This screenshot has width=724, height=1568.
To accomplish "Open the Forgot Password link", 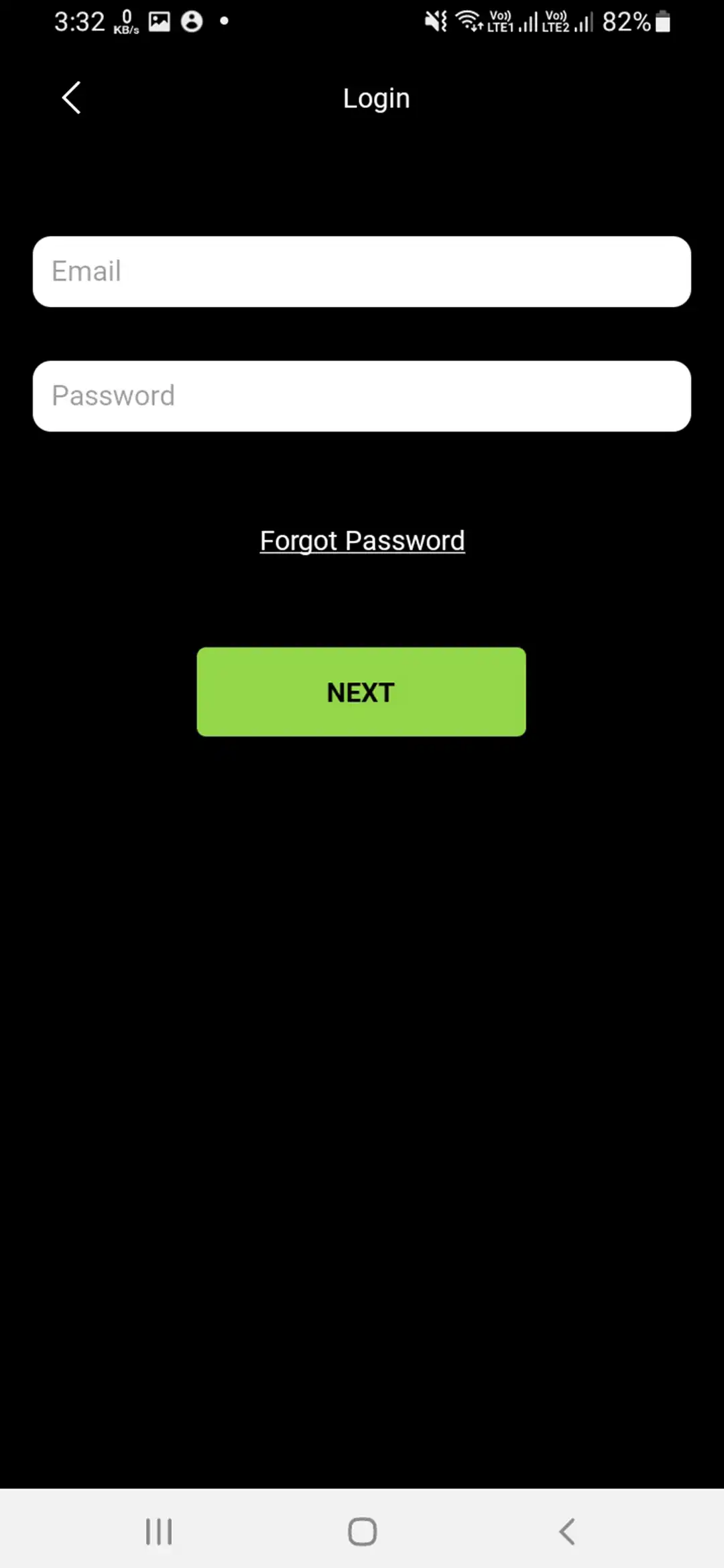I will (x=361, y=540).
